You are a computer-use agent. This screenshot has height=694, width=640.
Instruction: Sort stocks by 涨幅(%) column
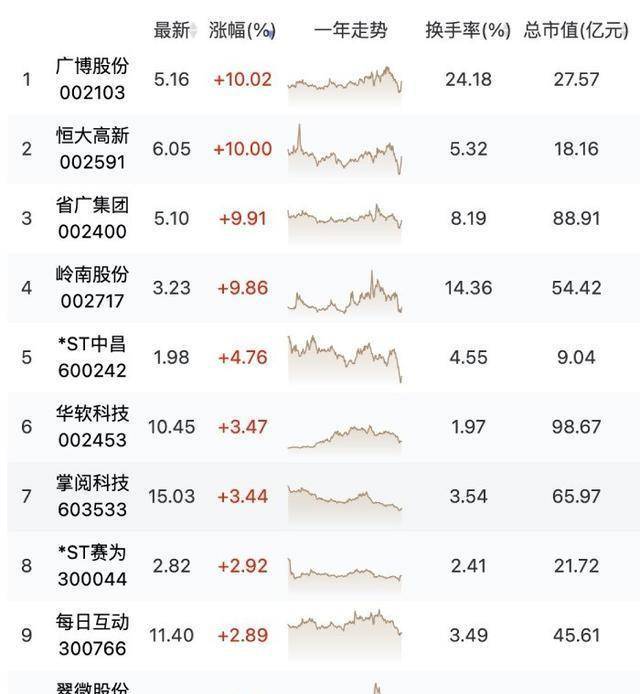click(x=241, y=30)
